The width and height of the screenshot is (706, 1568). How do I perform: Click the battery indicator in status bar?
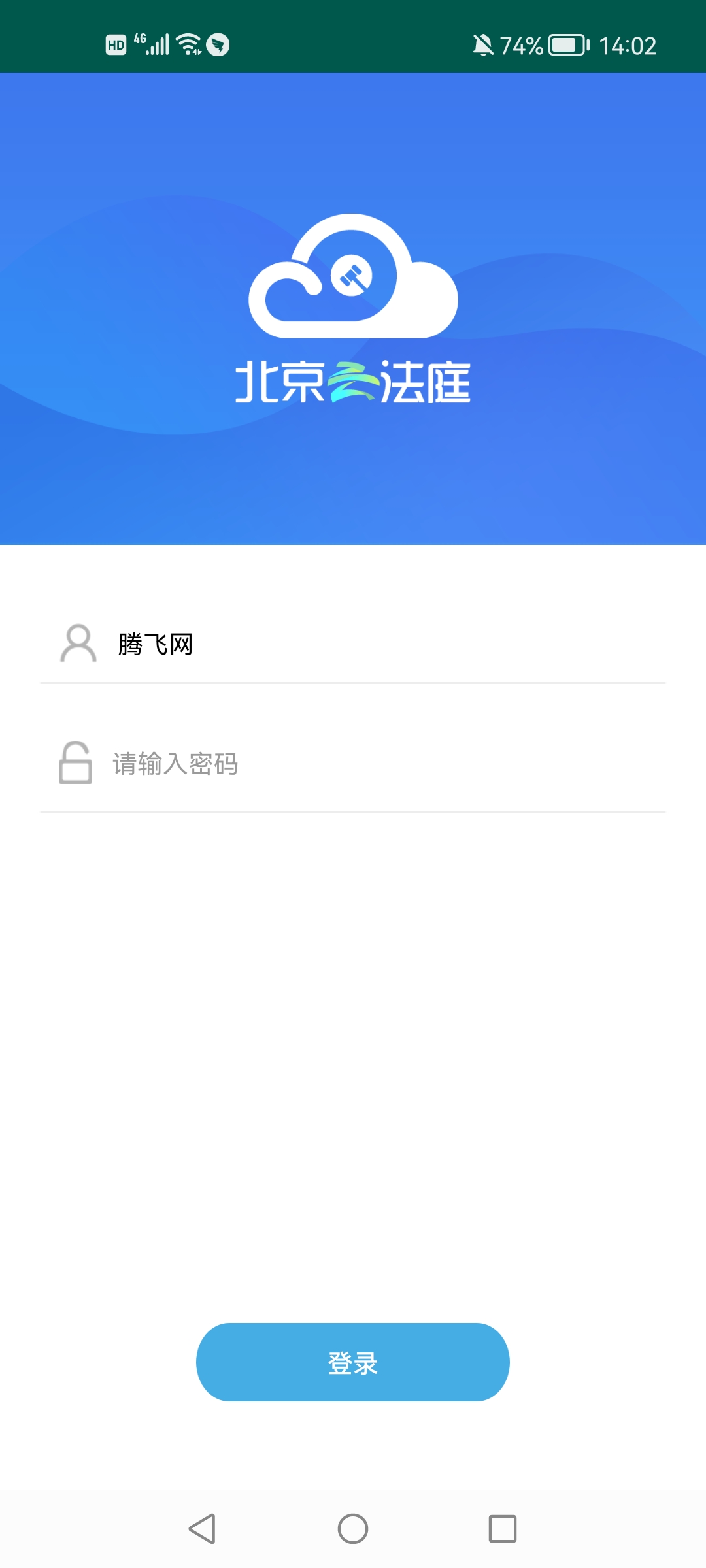click(566, 46)
